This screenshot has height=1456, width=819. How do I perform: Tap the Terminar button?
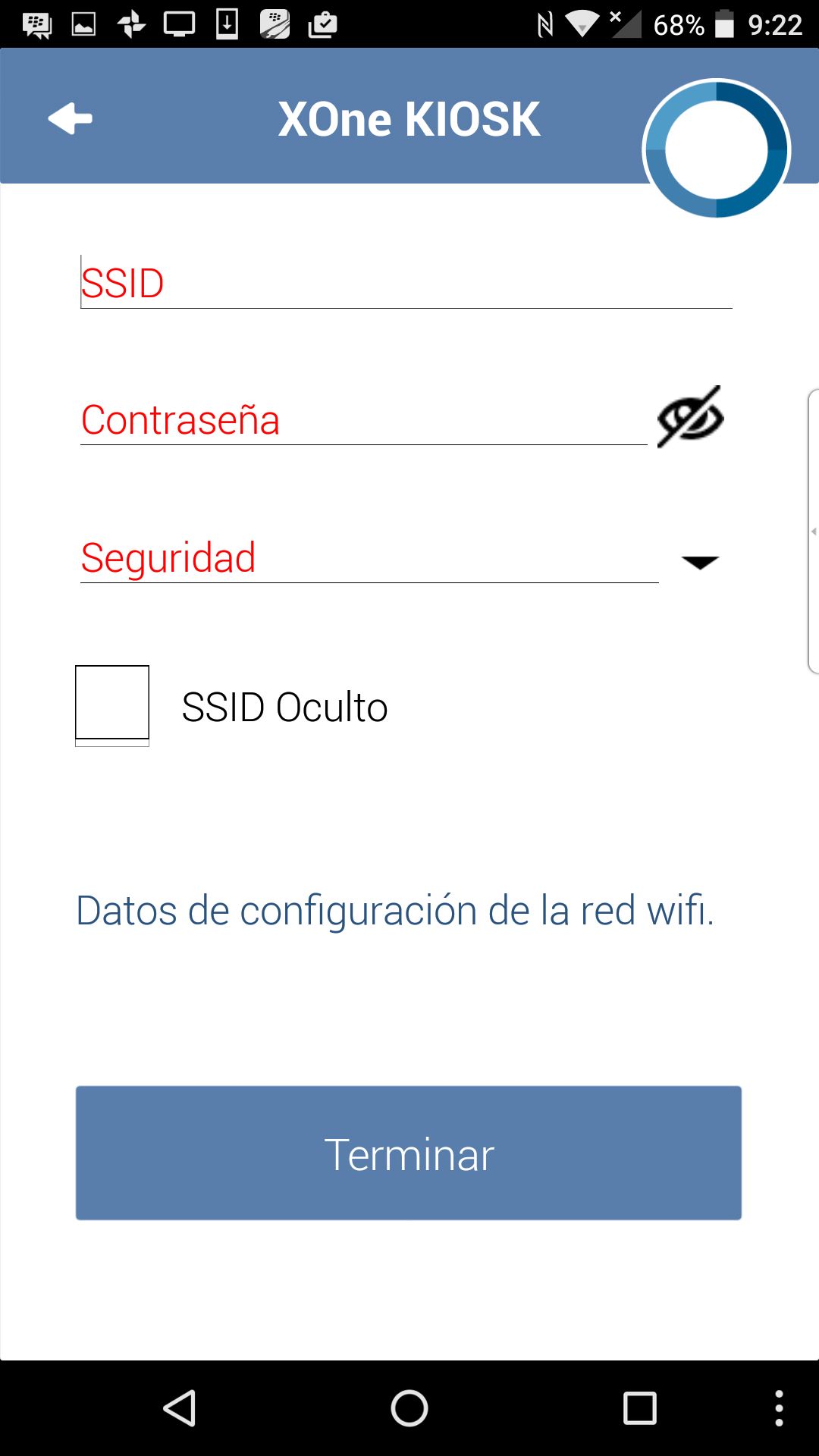[x=409, y=1153]
